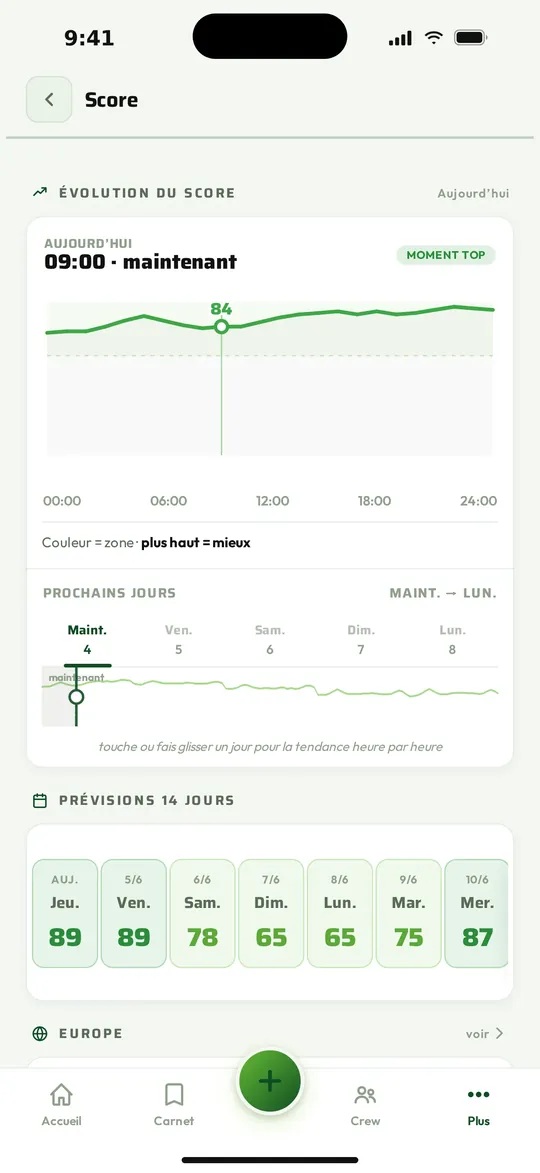Go back from the Score screen
540x1173 pixels.
pos(49,99)
